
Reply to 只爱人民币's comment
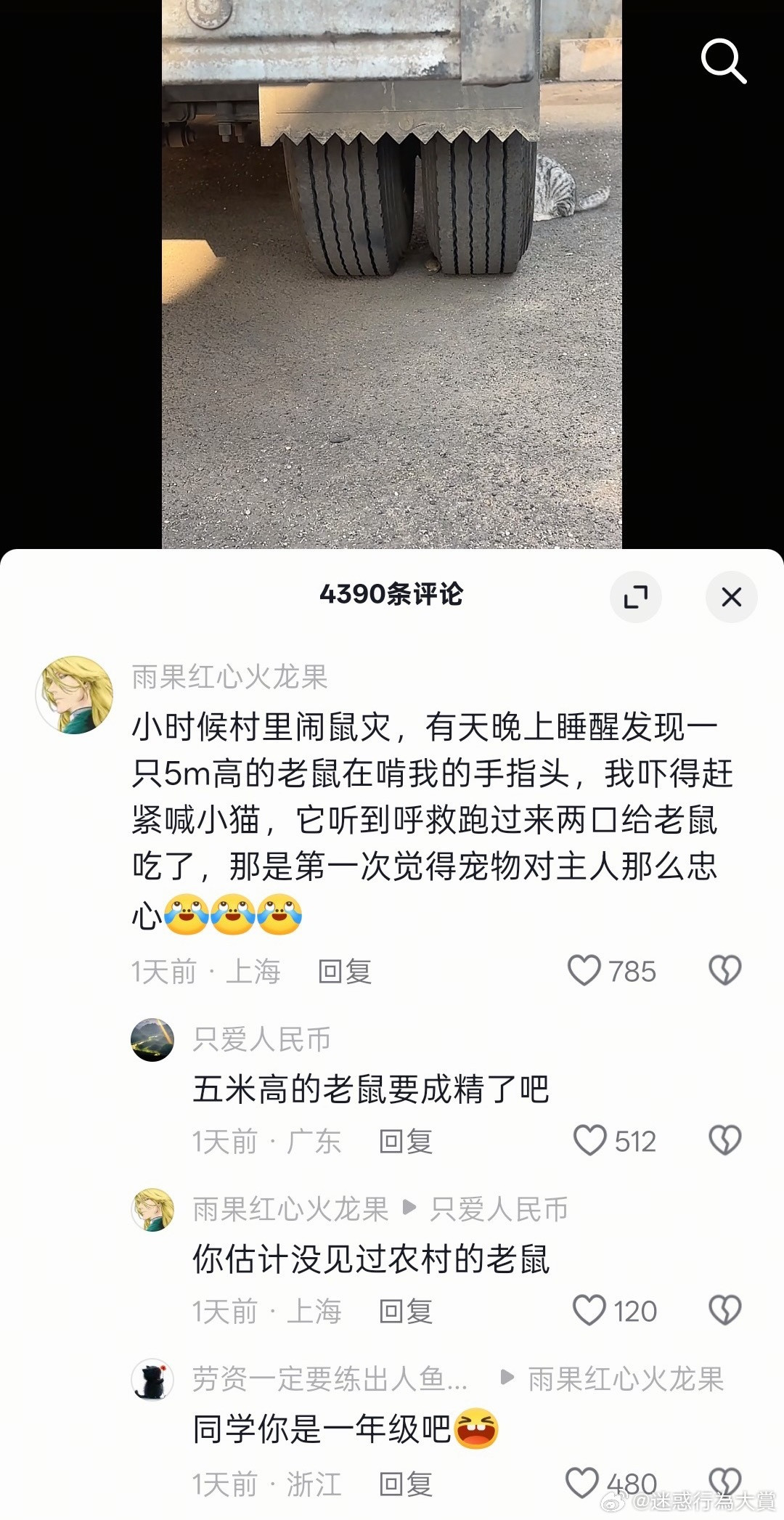(405, 1142)
